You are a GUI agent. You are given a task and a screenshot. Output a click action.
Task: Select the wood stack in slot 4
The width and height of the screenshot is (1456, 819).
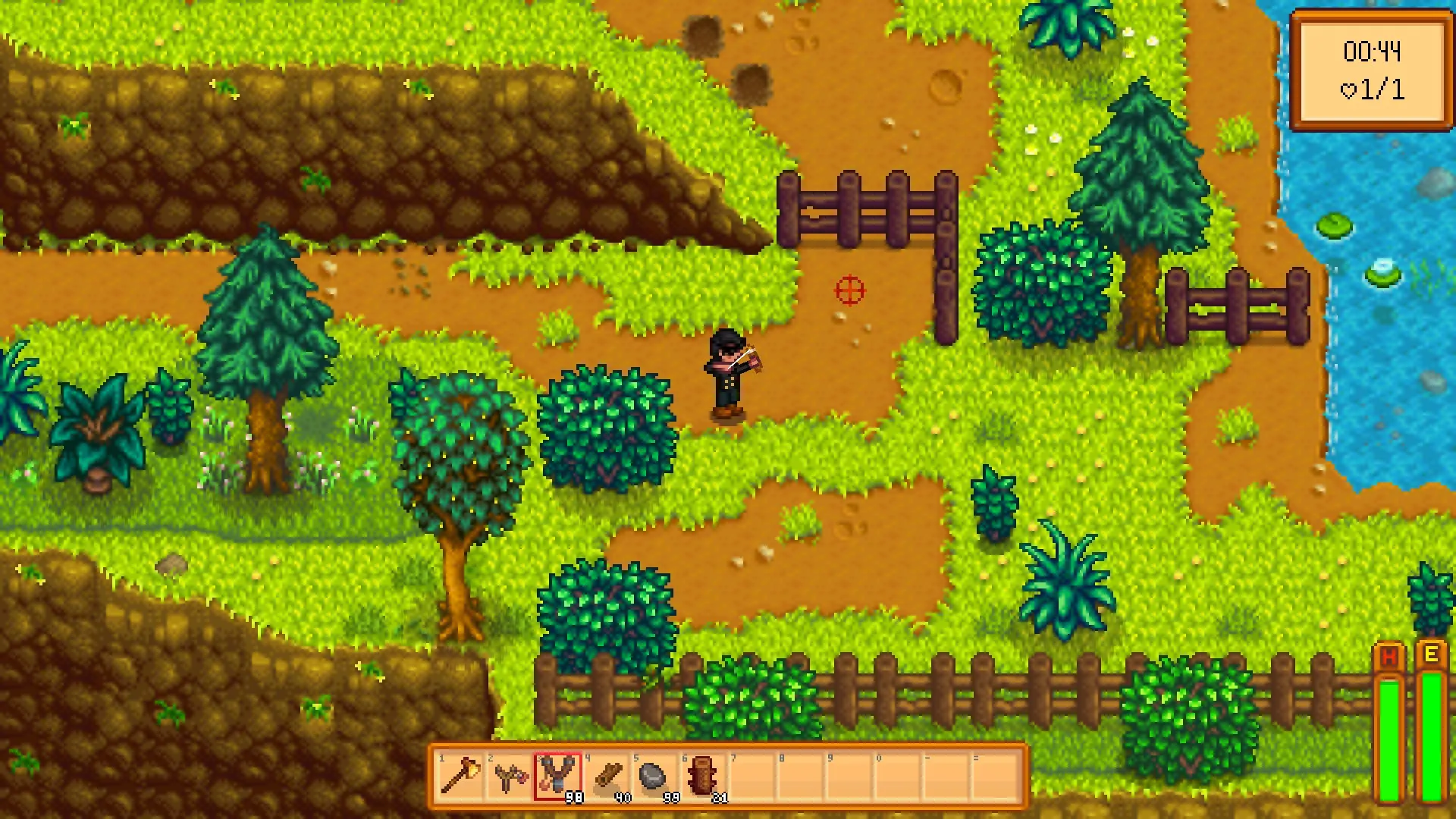[606, 776]
